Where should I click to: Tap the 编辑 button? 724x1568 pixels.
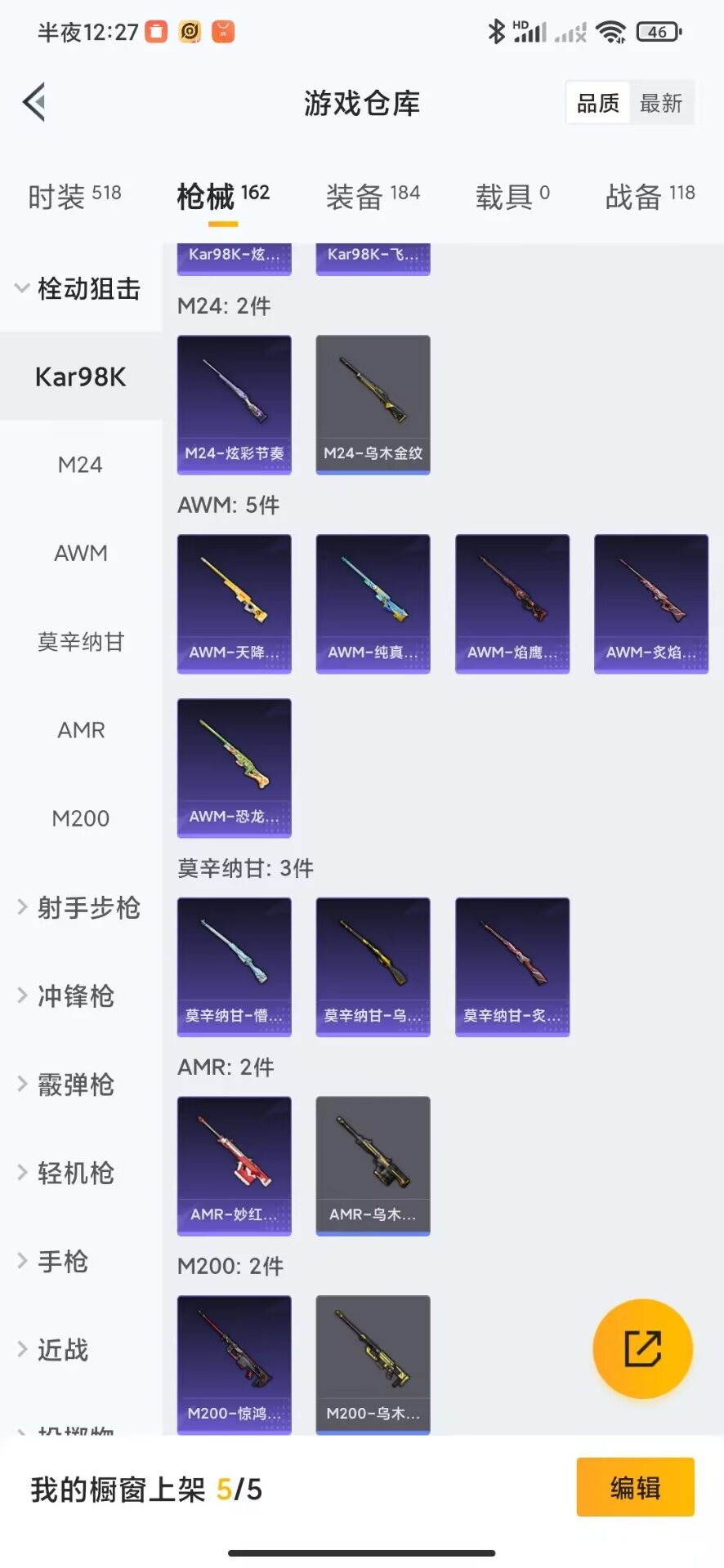pyautogui.click(x=635, y=1487)
